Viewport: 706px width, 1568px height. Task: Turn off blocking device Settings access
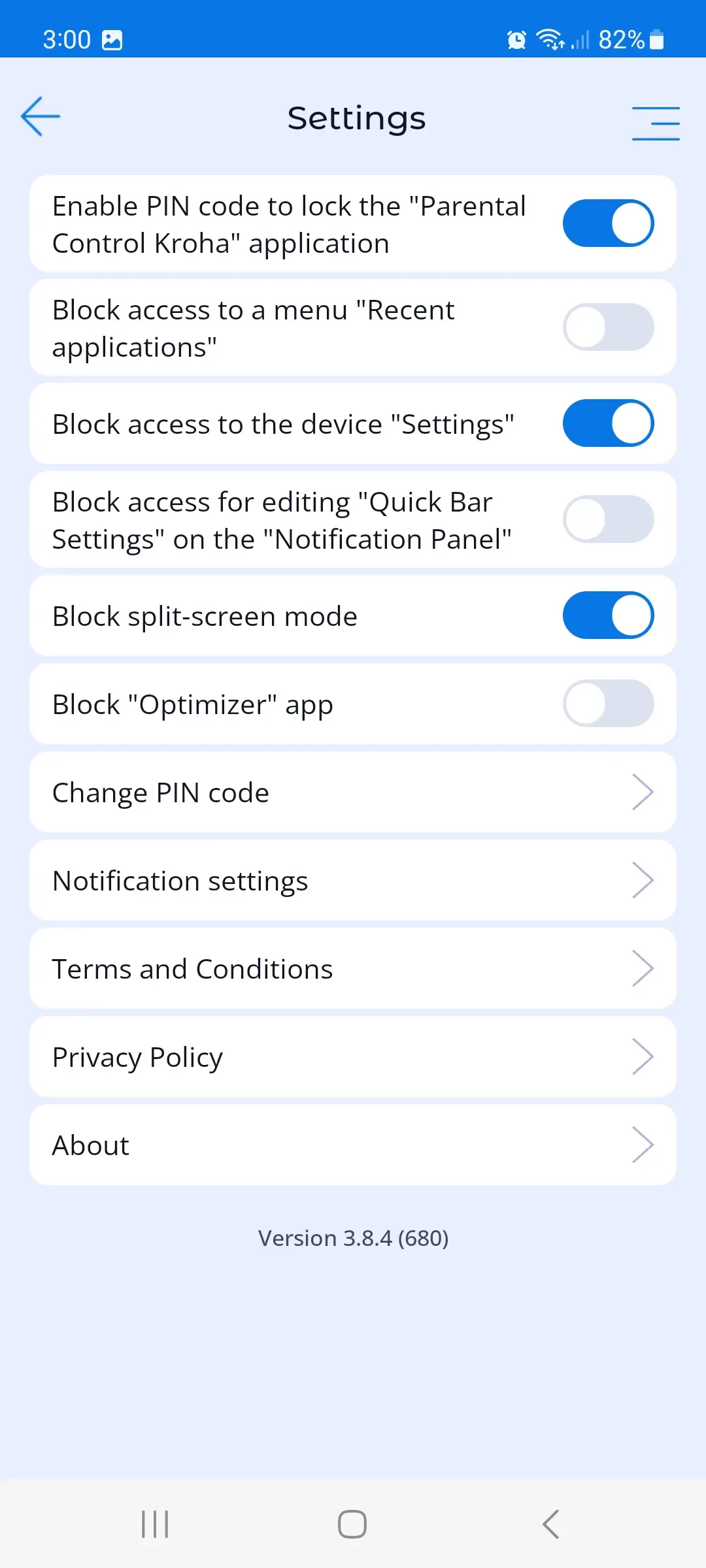[608, 423]
